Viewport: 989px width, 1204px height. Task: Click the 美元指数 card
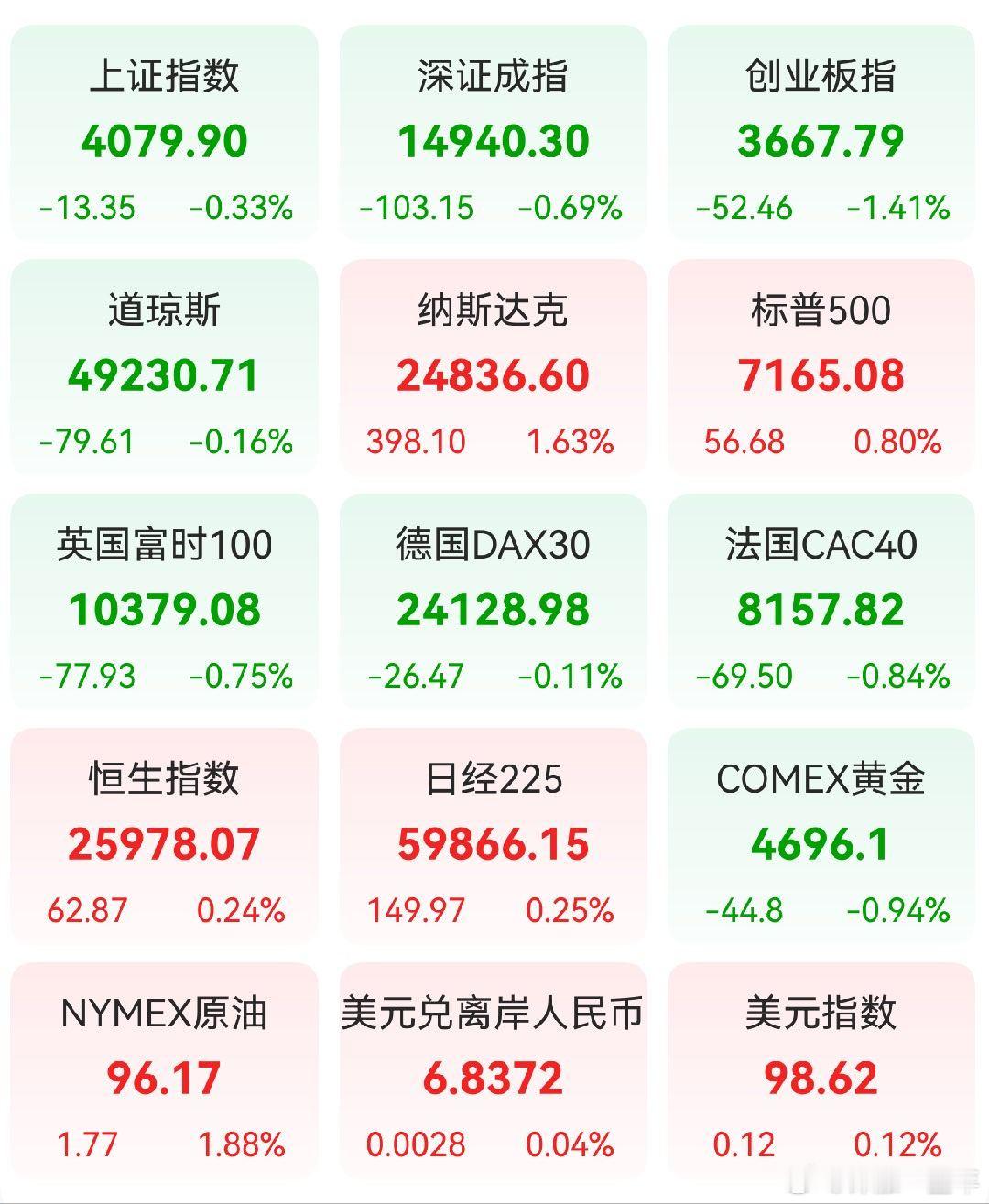coord(822,1068)
